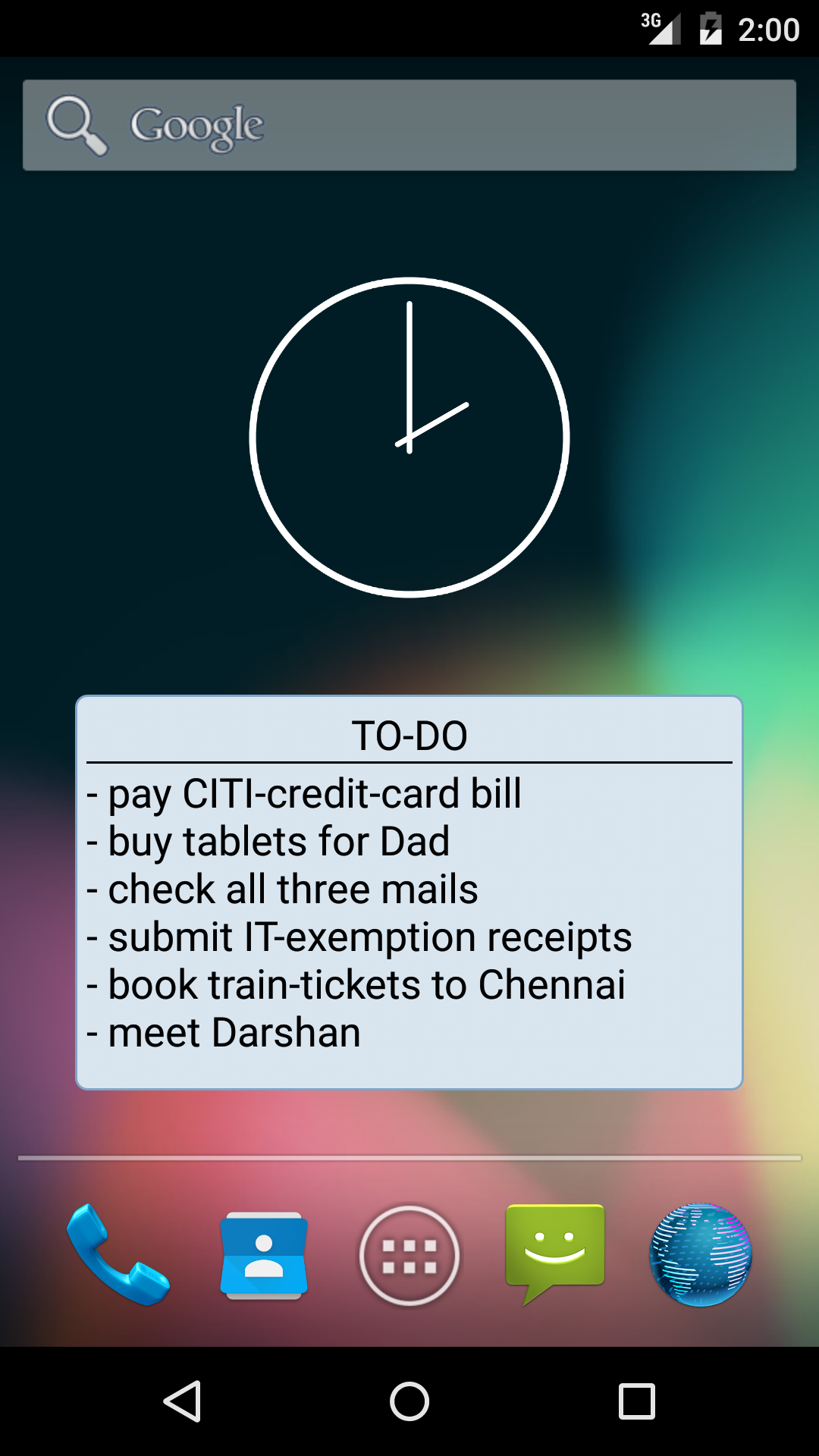This screenshot has height=1456, width=819.
Task: Launch the Messaging app
Action: coord(555,1251)
